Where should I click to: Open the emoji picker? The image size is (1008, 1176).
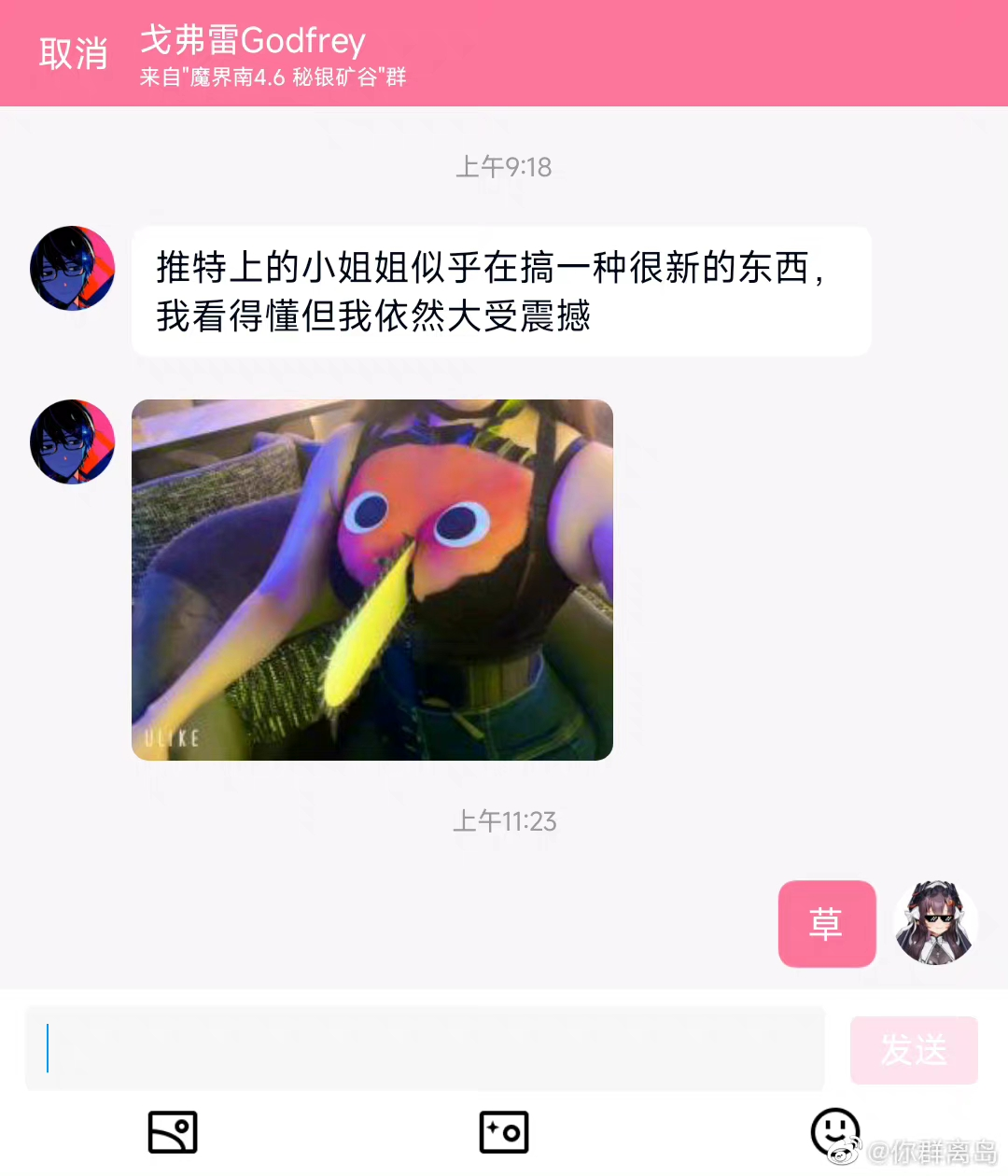point(834,1132)
